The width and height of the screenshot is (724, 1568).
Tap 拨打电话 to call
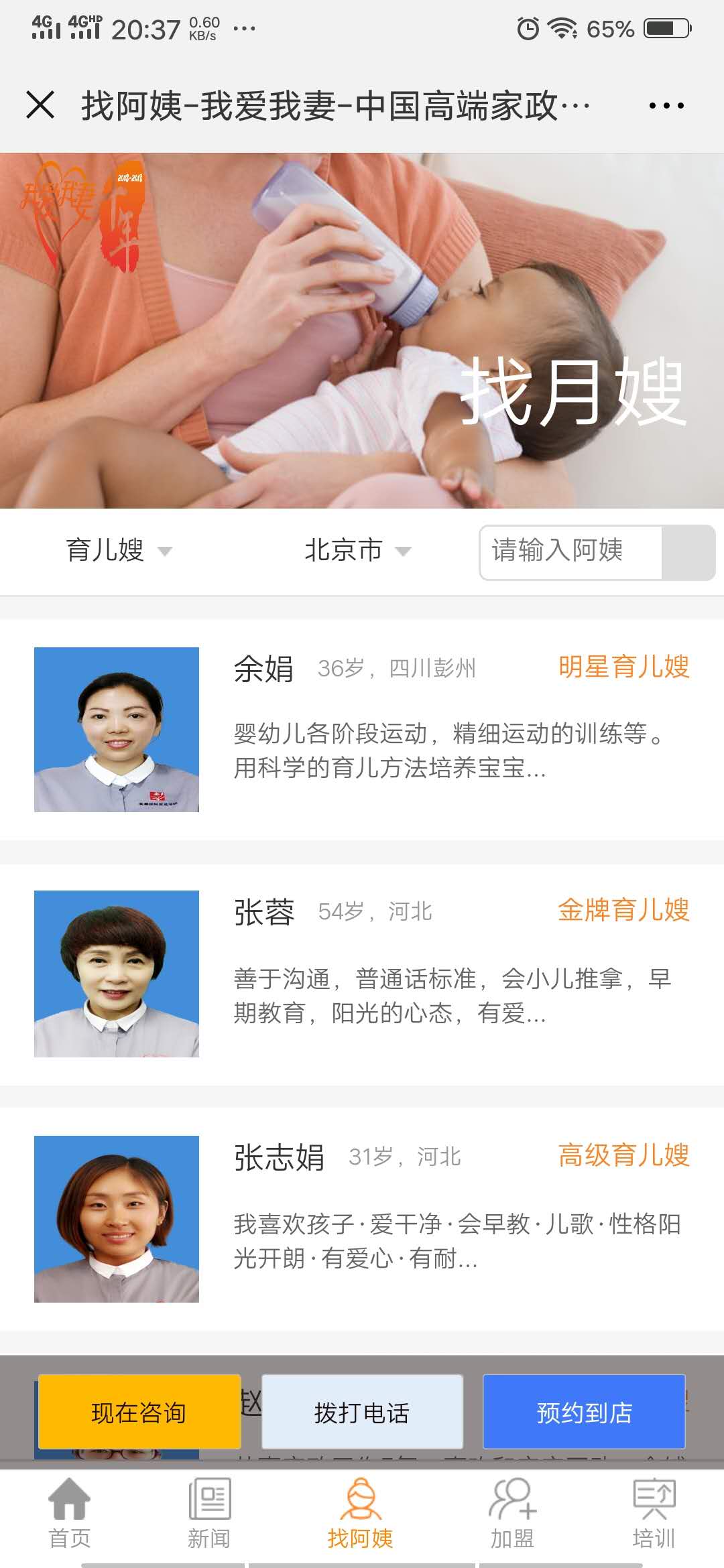point(362,1412)
